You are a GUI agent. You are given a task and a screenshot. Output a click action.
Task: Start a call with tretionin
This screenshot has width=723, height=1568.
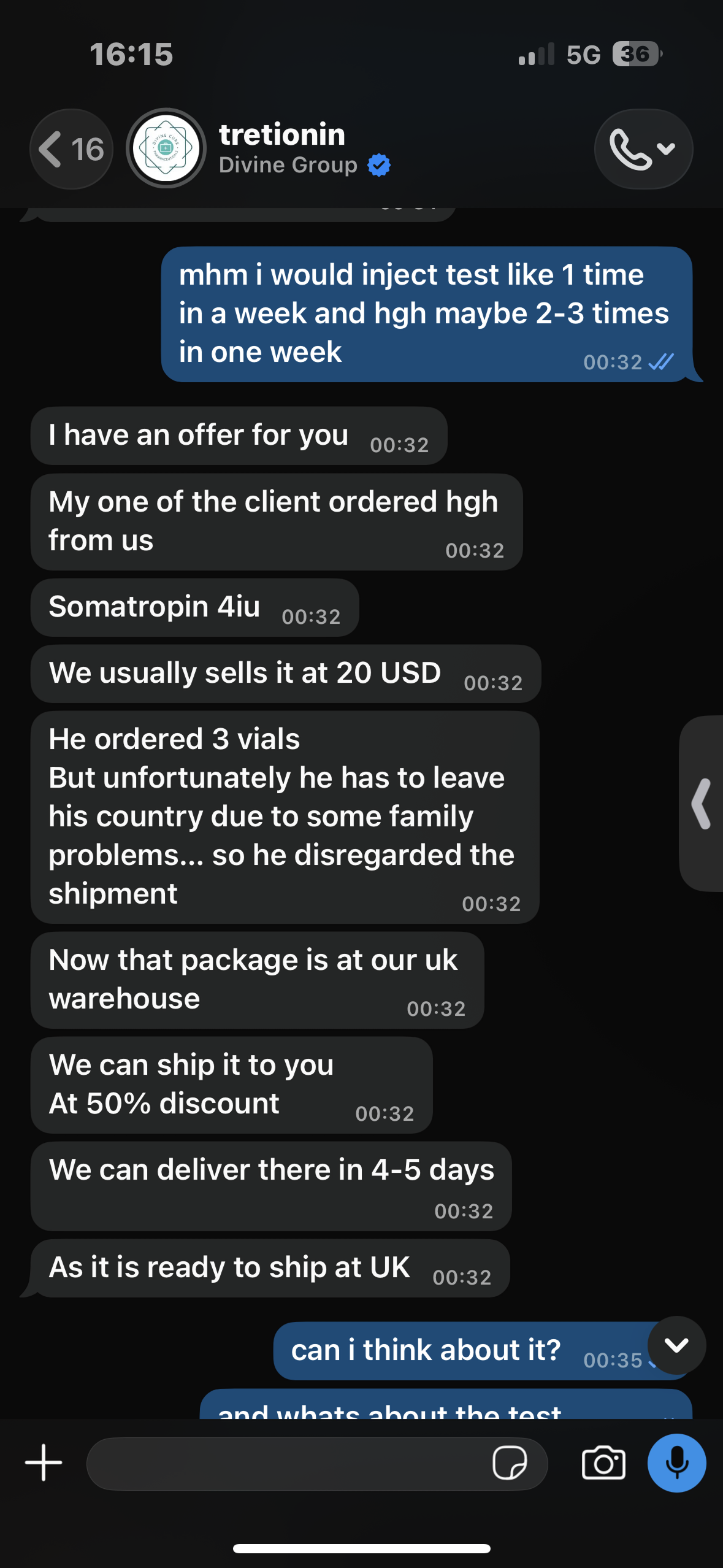click(643, 149)
